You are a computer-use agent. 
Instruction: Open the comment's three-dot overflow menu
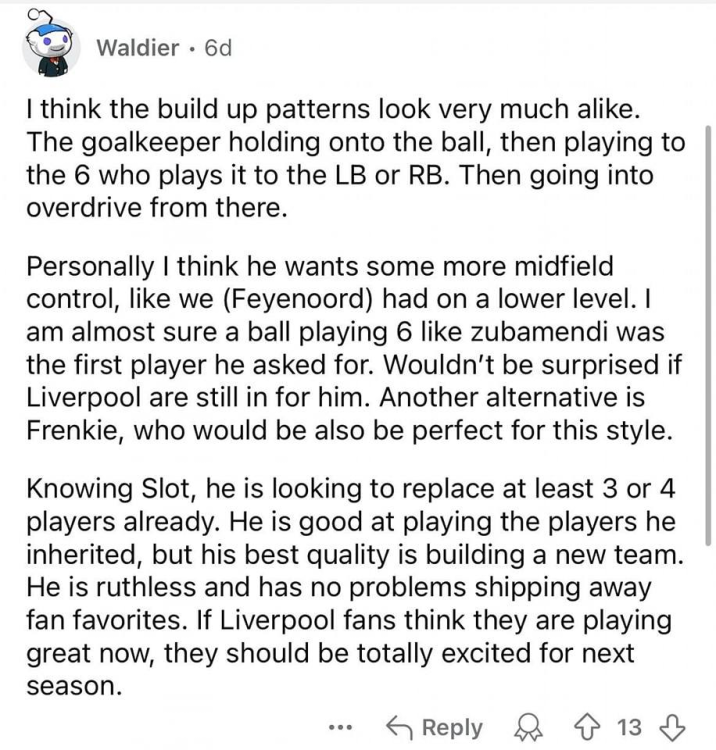341,727
